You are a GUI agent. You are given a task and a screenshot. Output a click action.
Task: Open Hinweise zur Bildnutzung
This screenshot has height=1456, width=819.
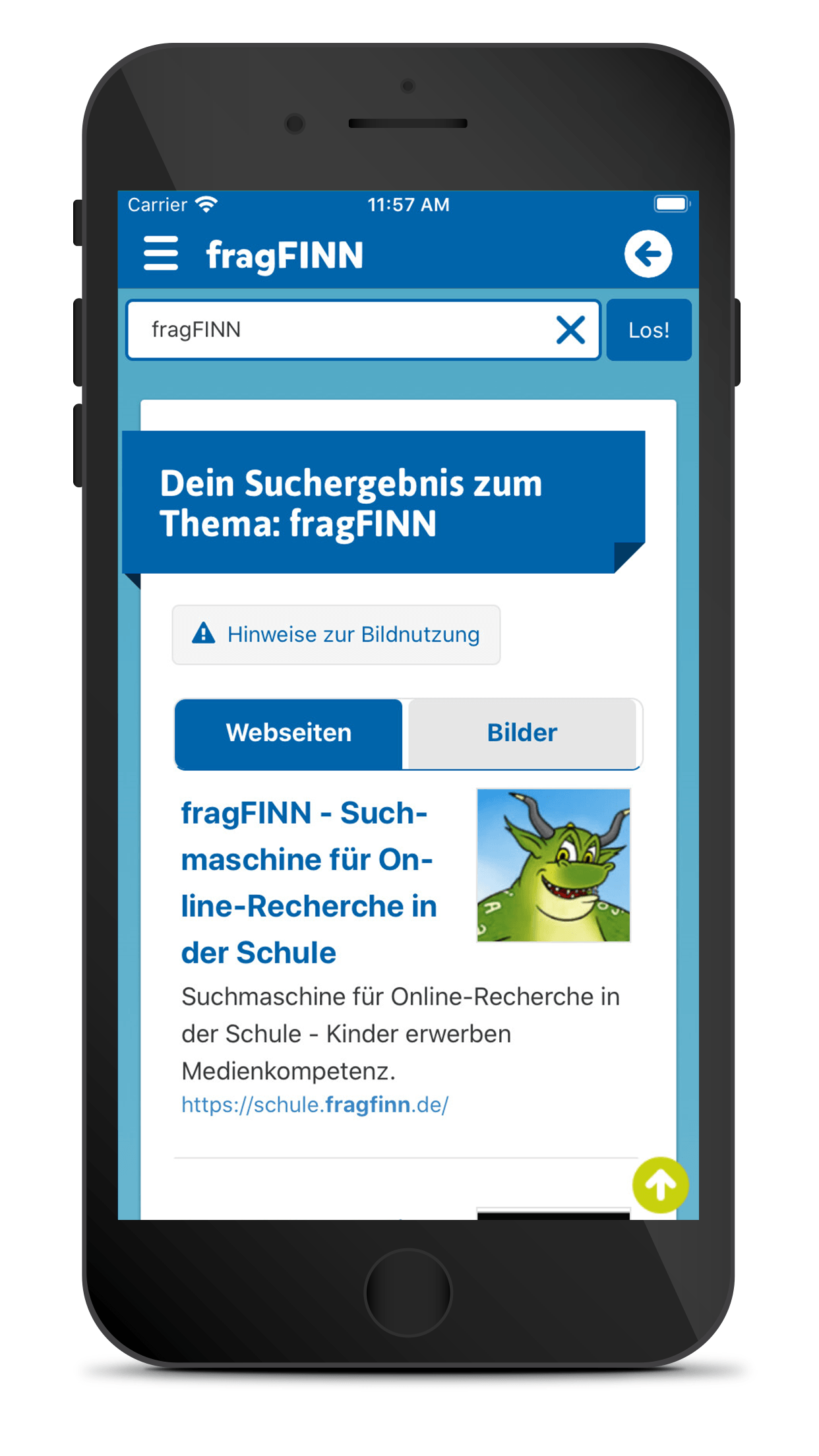tap(336, 634)
